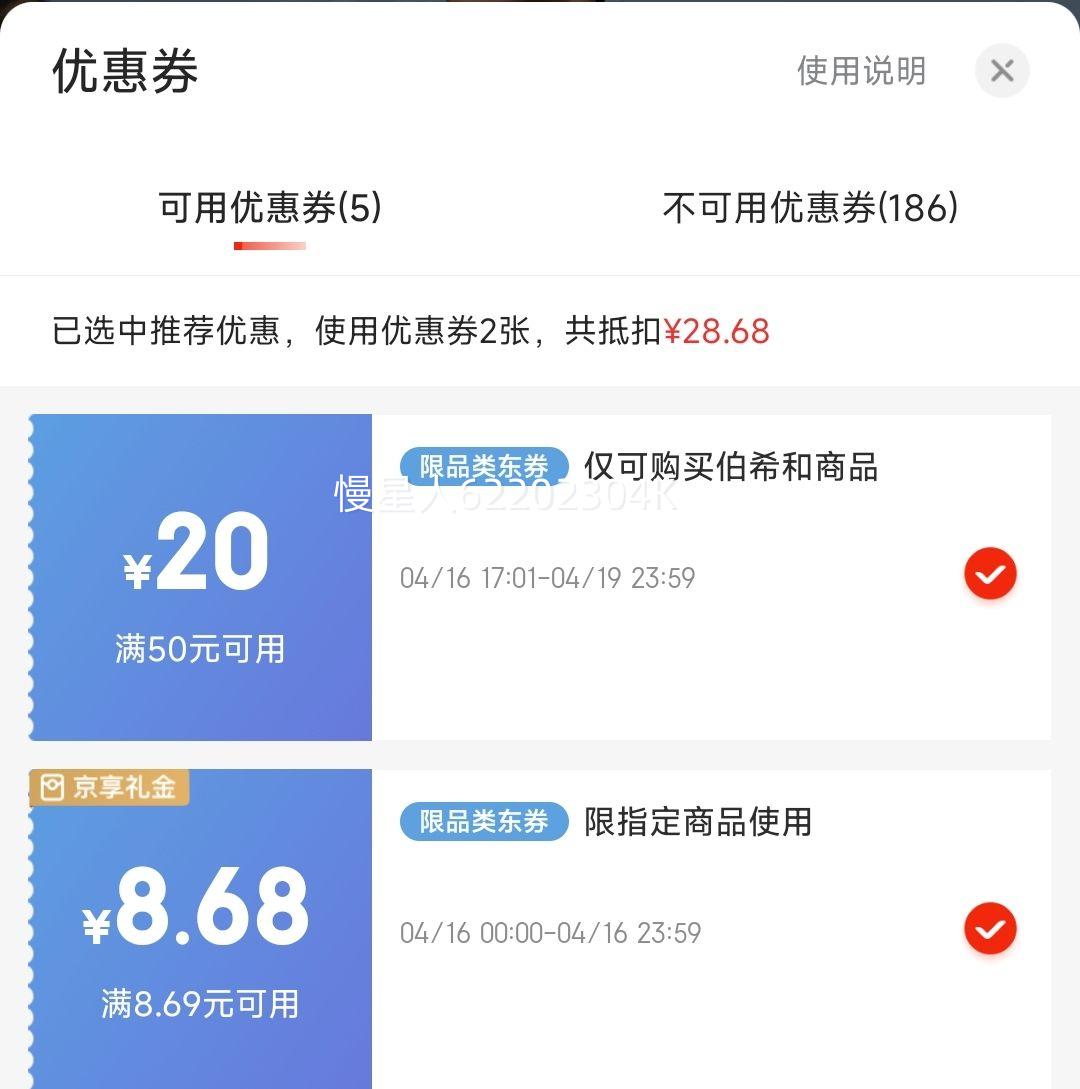The width and height of the screenshot is (1080, 1089).
Task: Click the close X icon at top right
Action: (x=1002, y=70)
